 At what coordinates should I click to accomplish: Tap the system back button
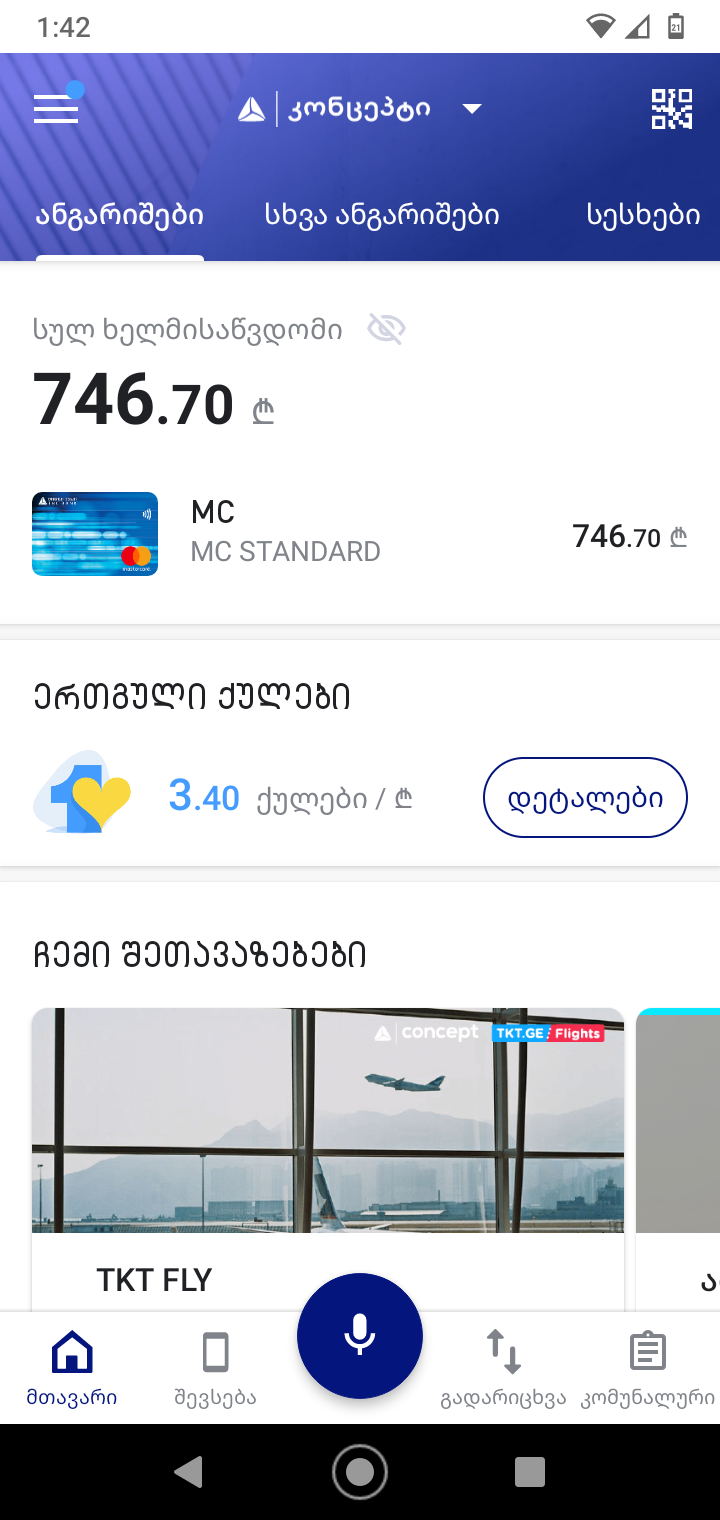189,1472
